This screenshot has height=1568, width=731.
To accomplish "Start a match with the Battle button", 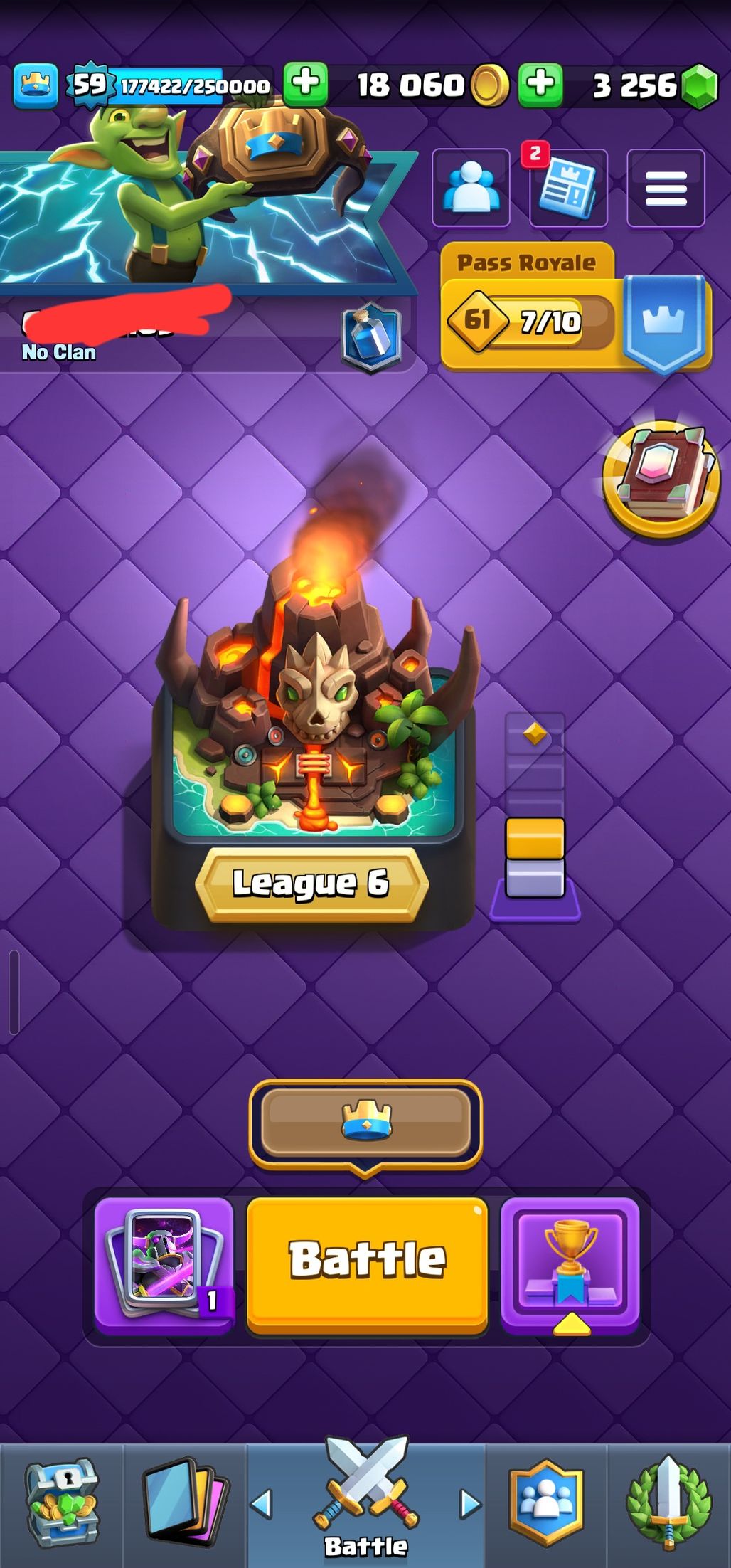I will (367, 1261).
